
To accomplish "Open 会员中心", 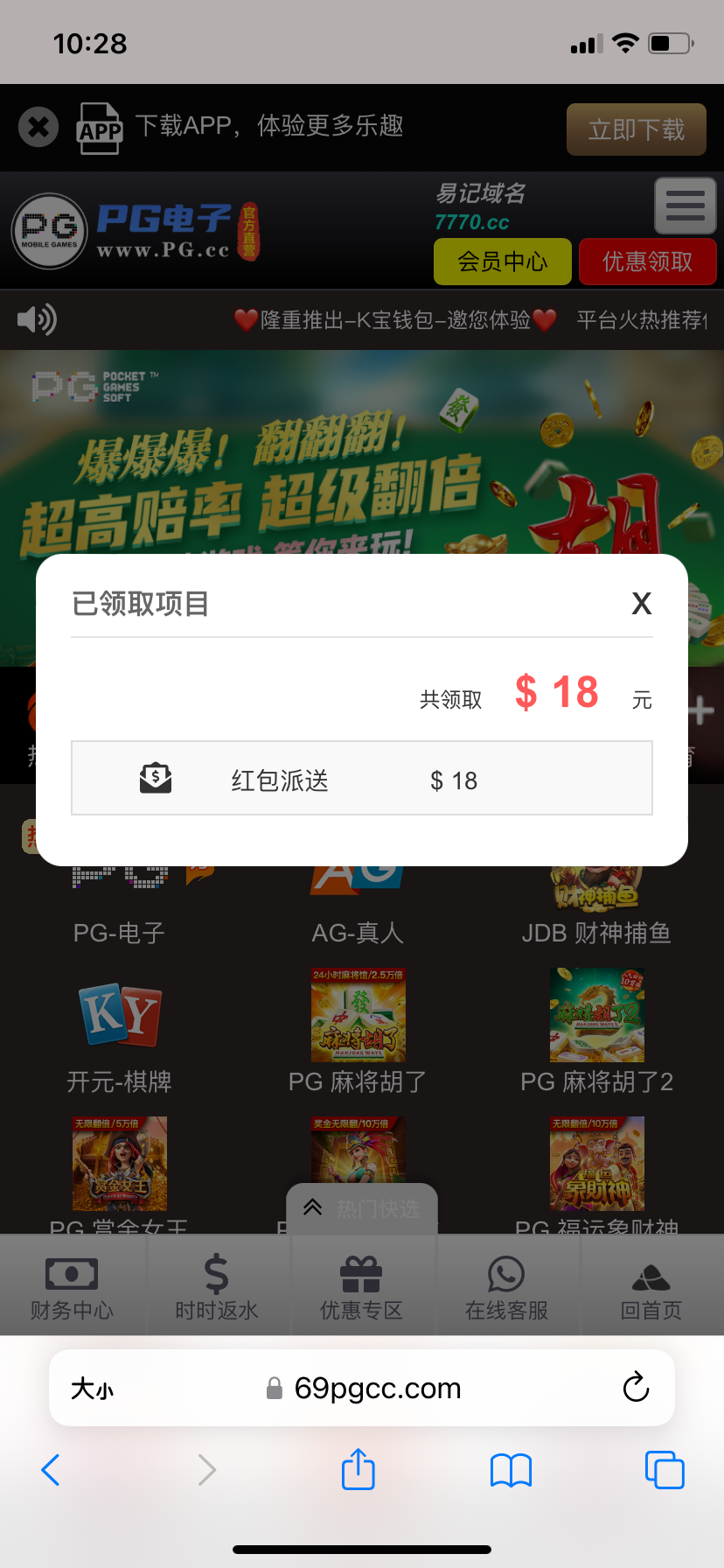I will click(503, 262).
